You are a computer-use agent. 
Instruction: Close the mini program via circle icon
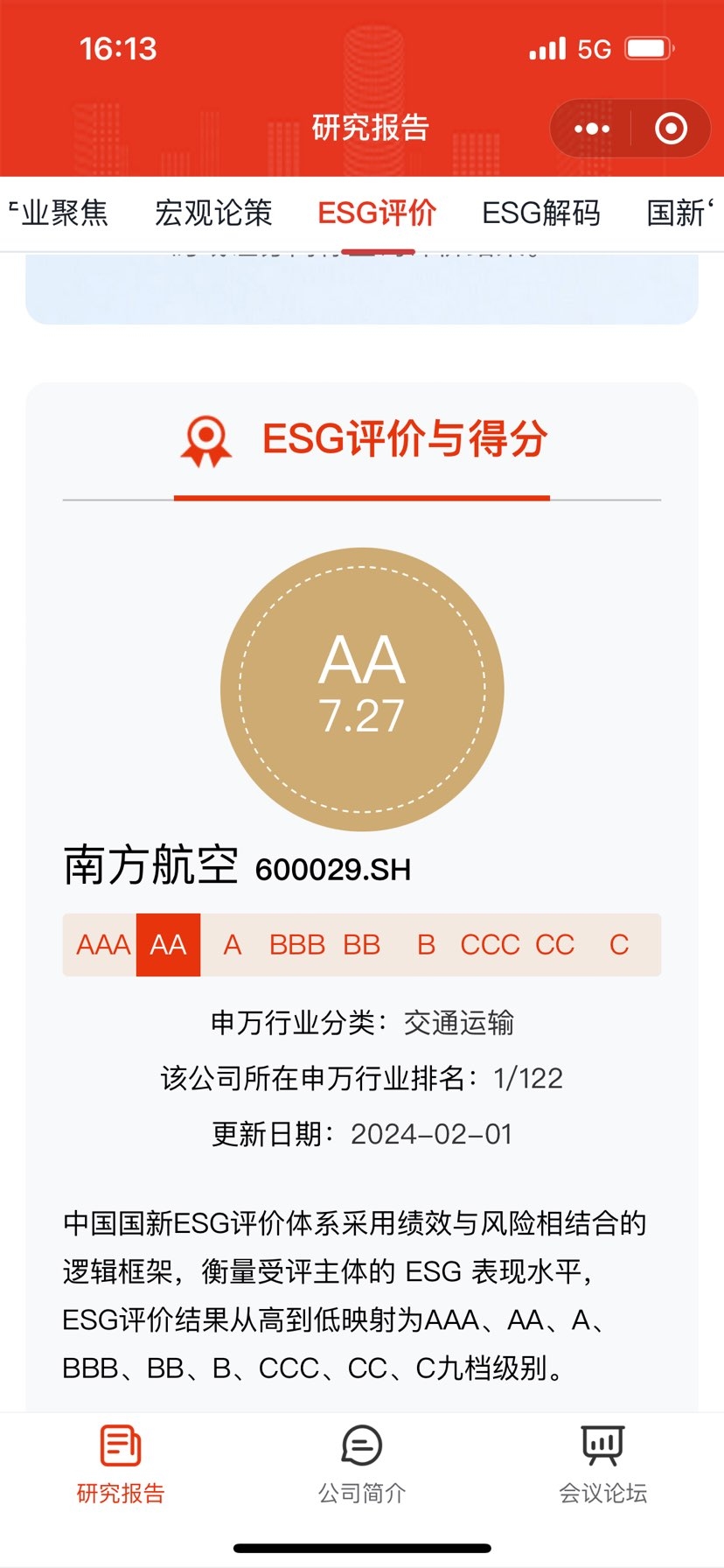pos(671,129)
